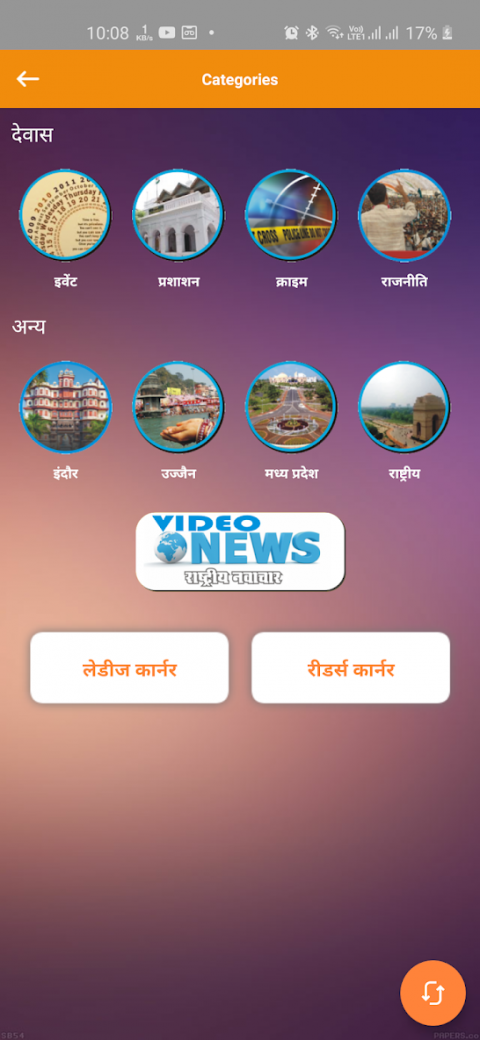This screenshot has width=480, height=1040.
Task: Open रीडर्स कार्नर
Action: pos(351,668)
